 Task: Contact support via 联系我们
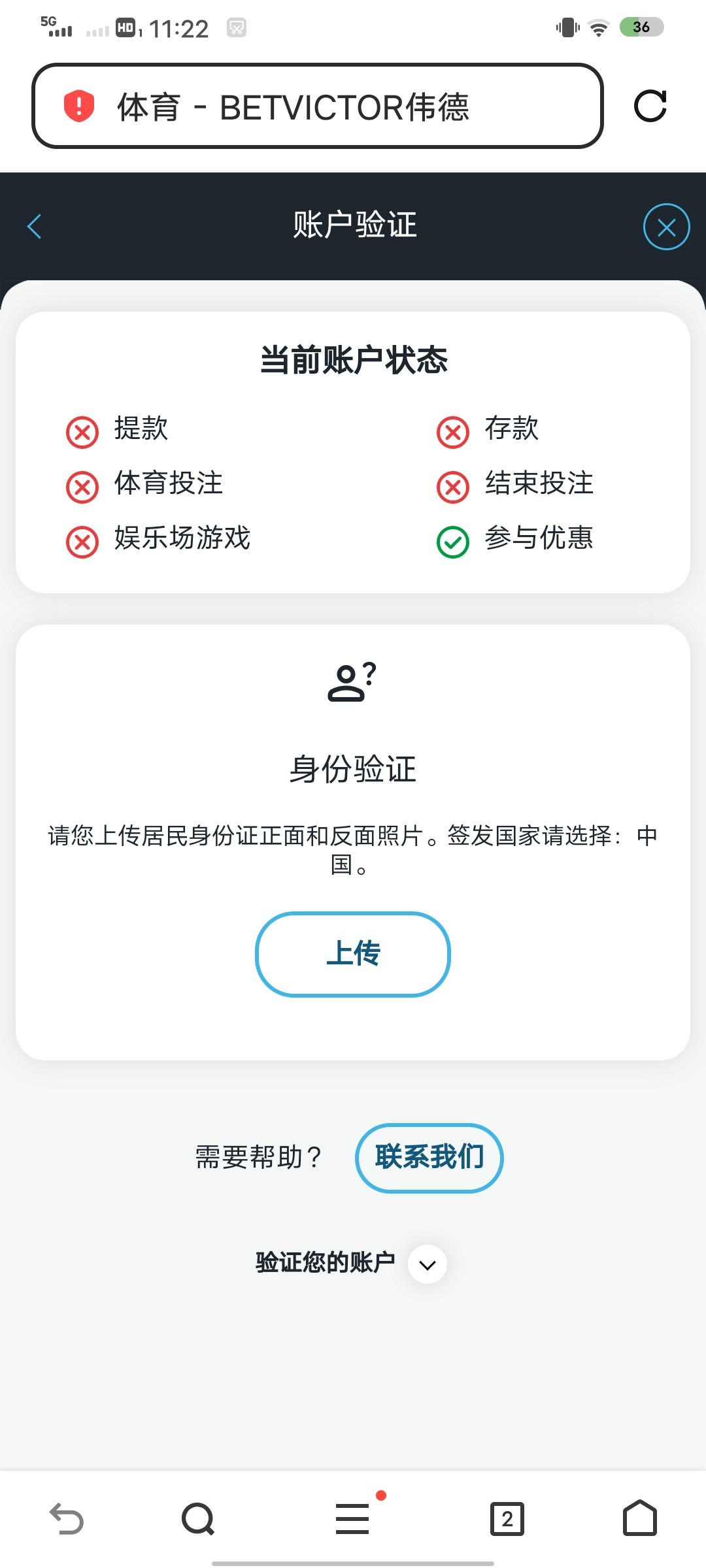pyautogui.click(x=429, y=1158)
